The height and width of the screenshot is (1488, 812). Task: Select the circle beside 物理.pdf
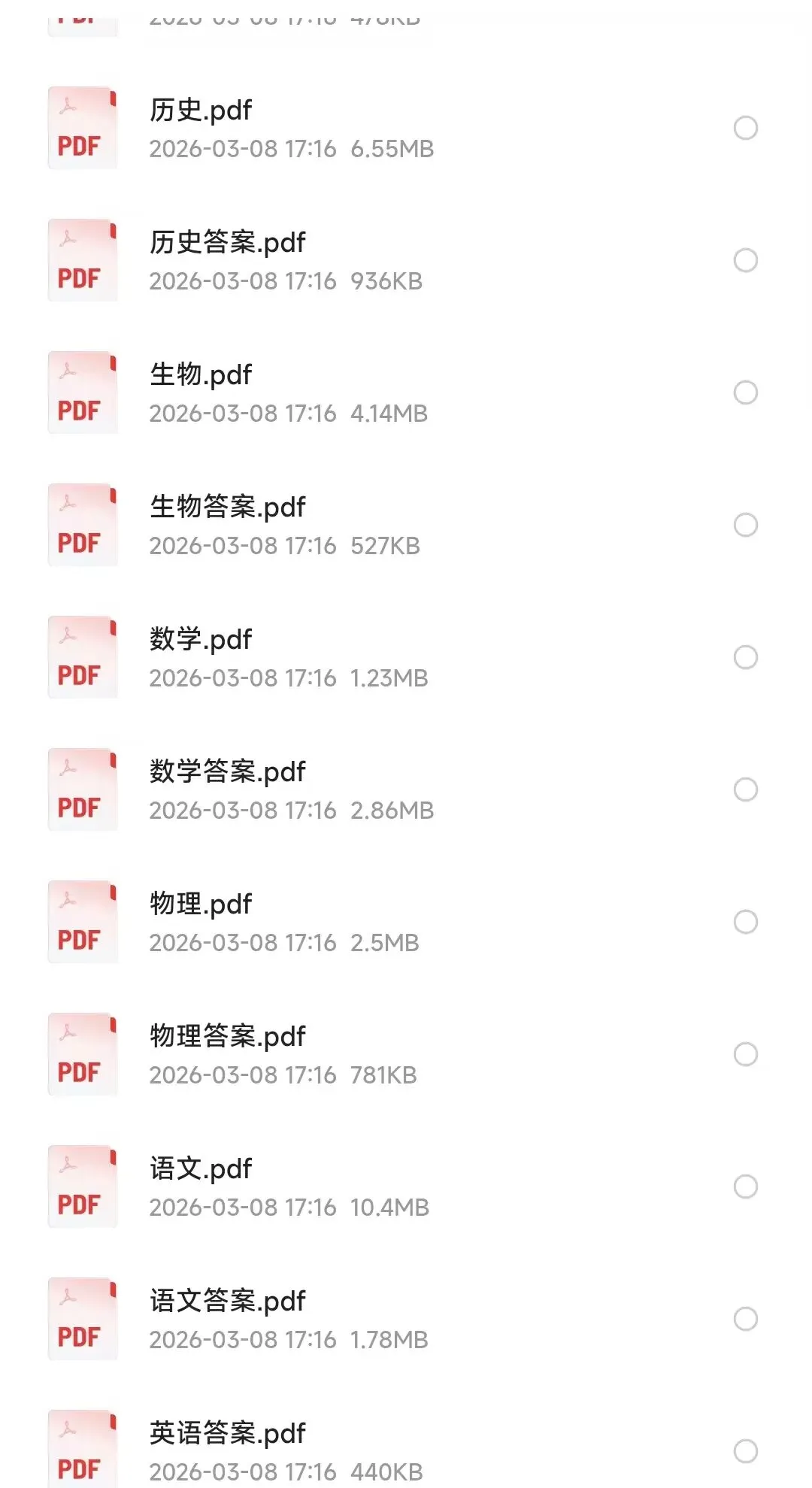(745, 922)
